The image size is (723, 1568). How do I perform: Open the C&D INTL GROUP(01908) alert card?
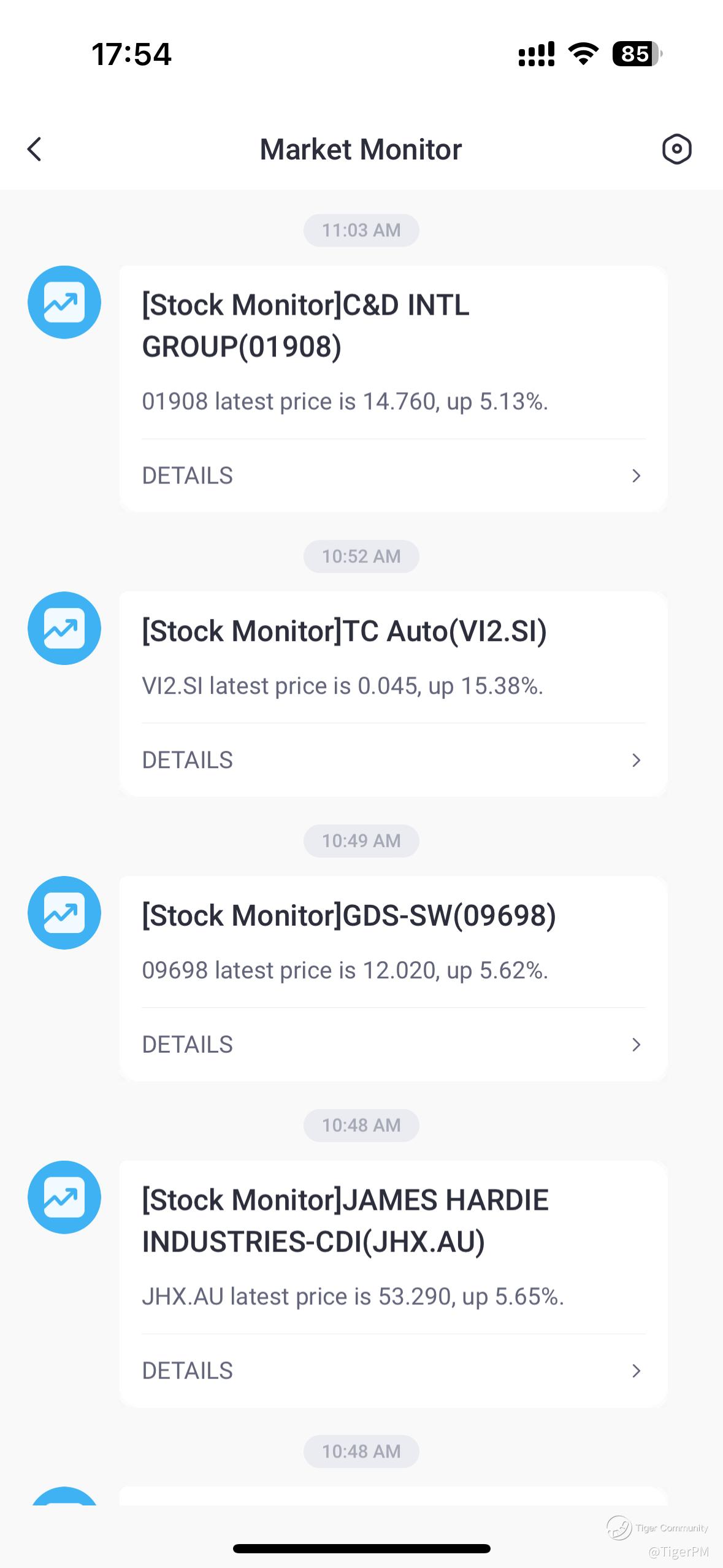393,353
